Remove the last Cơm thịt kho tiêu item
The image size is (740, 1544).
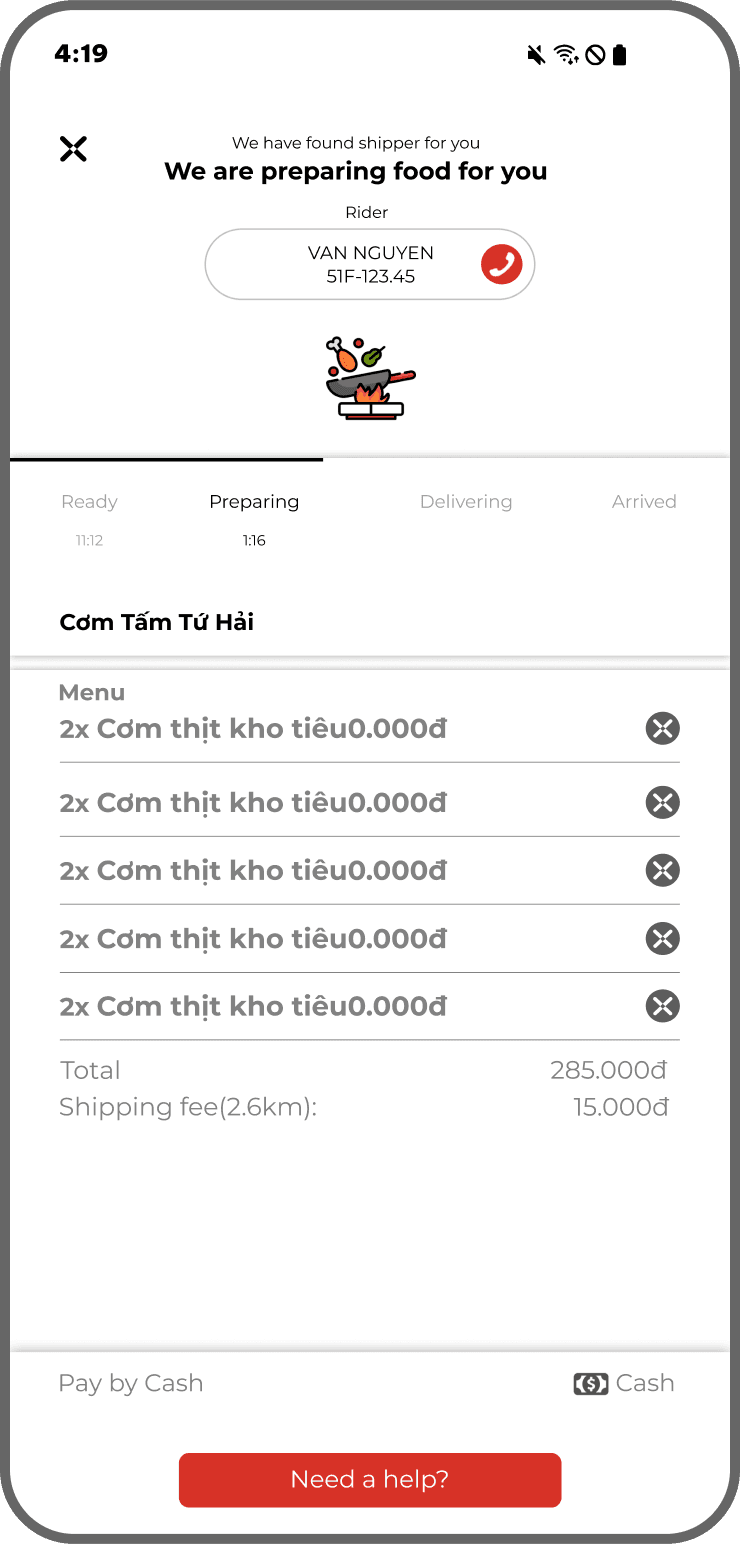[662, 1006]
